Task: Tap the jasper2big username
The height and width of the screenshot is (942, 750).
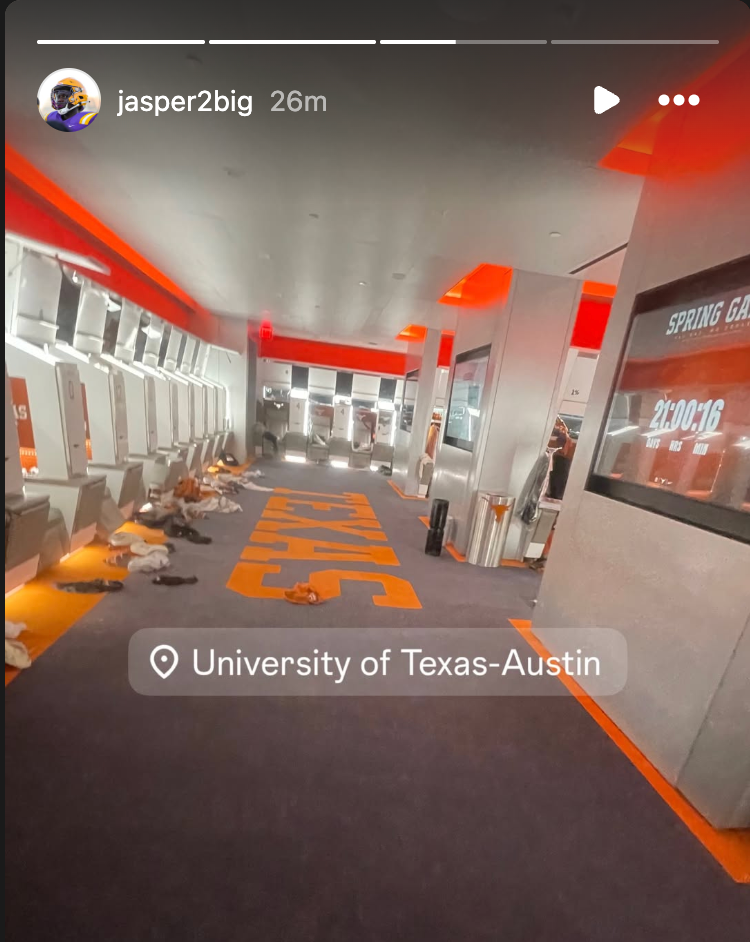Action: coord(185,101)
